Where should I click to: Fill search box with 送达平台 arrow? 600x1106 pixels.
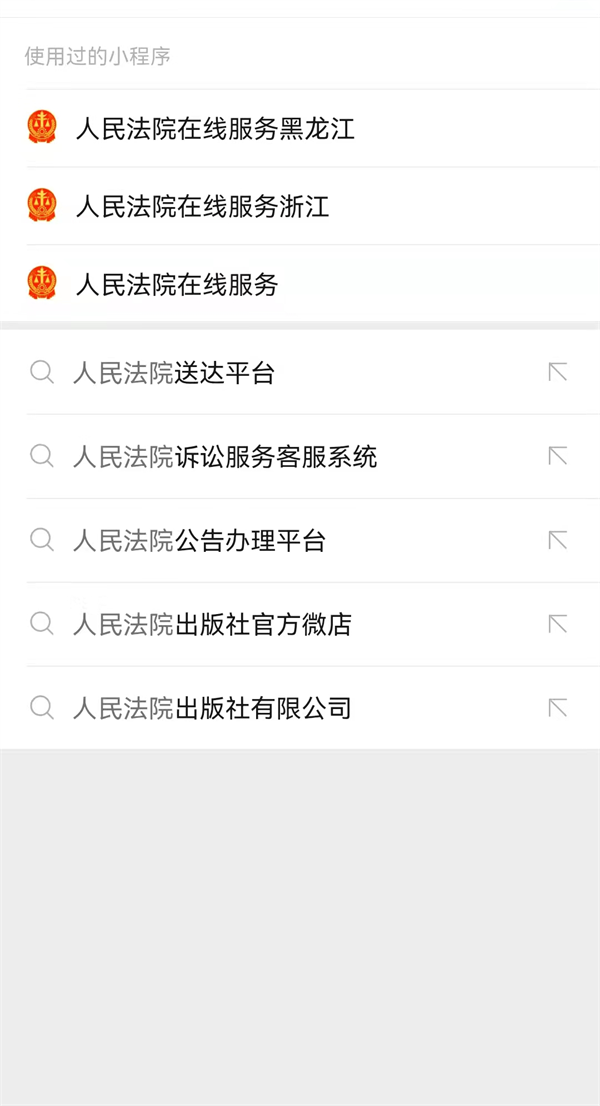[558, 372]
